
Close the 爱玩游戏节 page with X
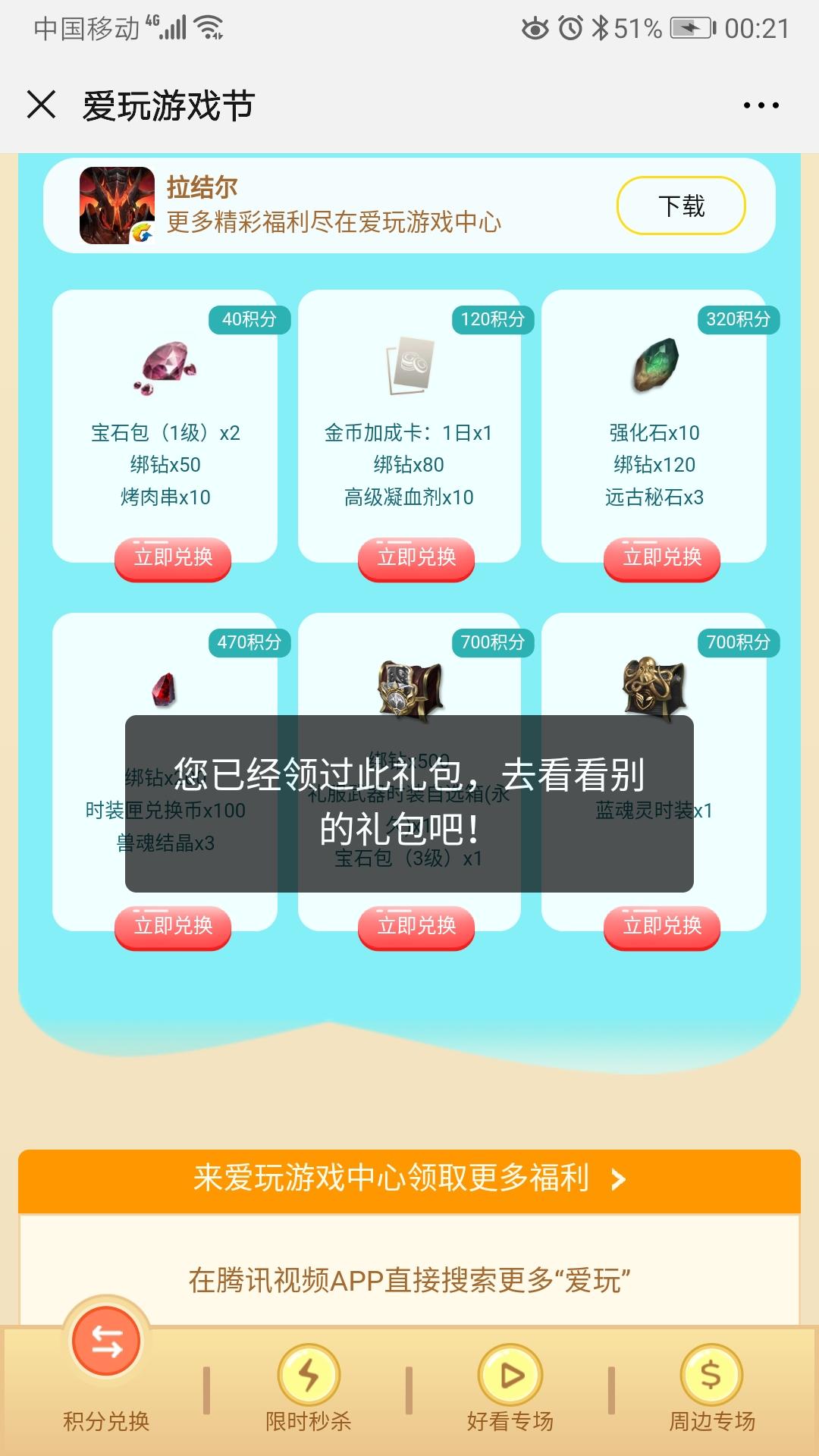point(43,106)
